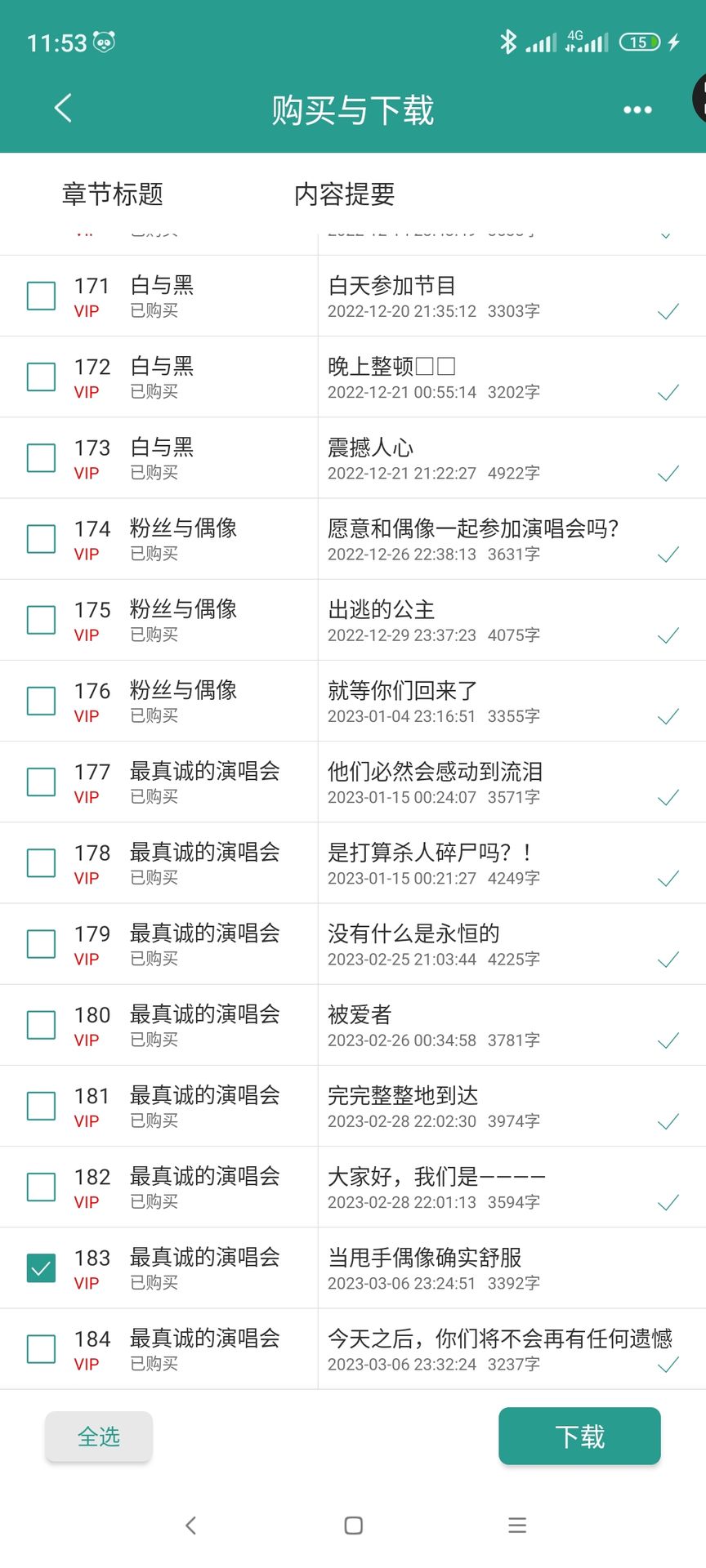Check the box for chapter 178
The width and height of the screenshot is (706, 1568).
point(41,862)
